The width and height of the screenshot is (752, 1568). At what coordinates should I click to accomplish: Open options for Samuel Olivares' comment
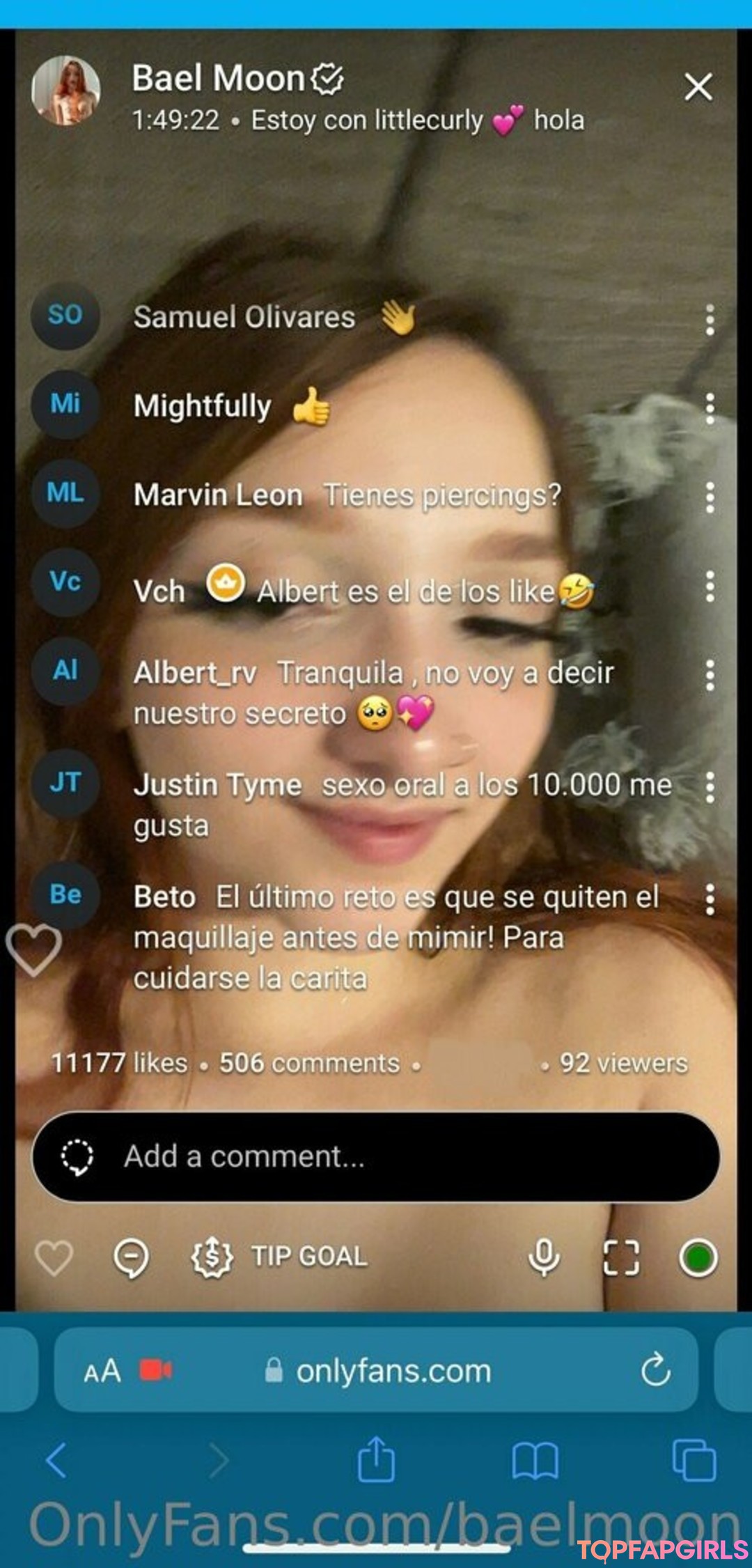pyautogui.click(x=710, y=320)
